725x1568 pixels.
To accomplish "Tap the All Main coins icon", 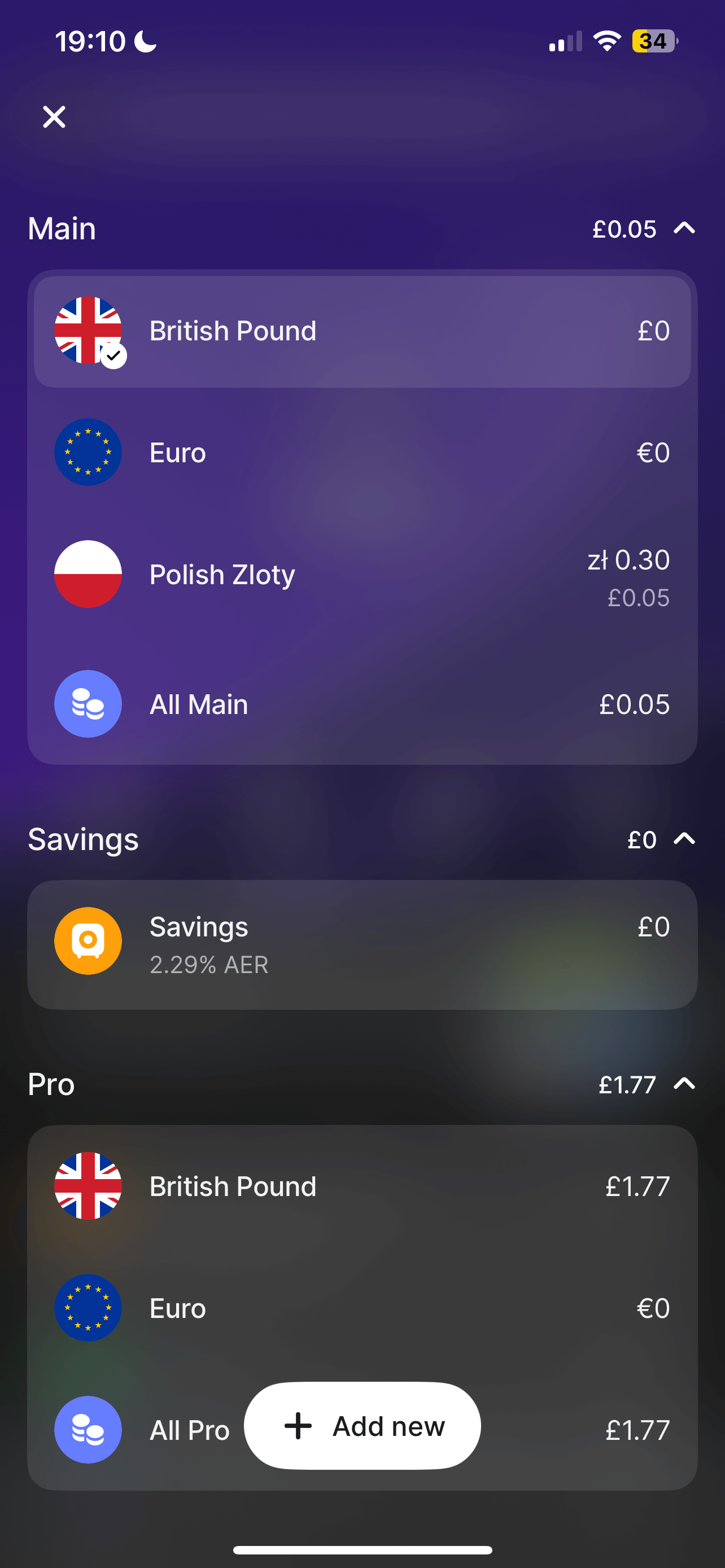I will [88, 704].
